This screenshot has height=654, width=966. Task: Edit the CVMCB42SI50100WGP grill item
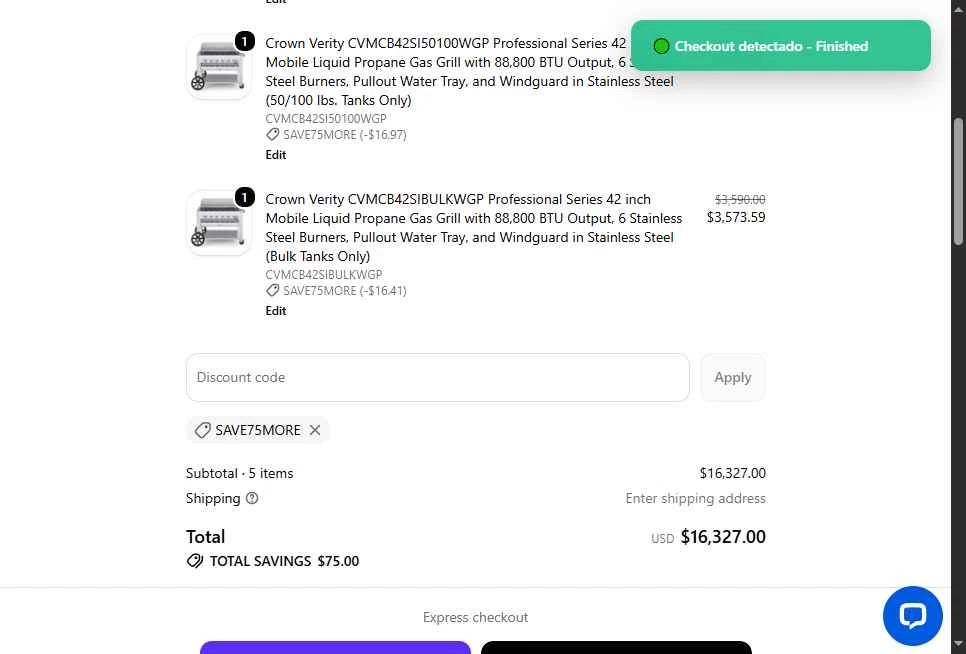[x=275, y=155]
